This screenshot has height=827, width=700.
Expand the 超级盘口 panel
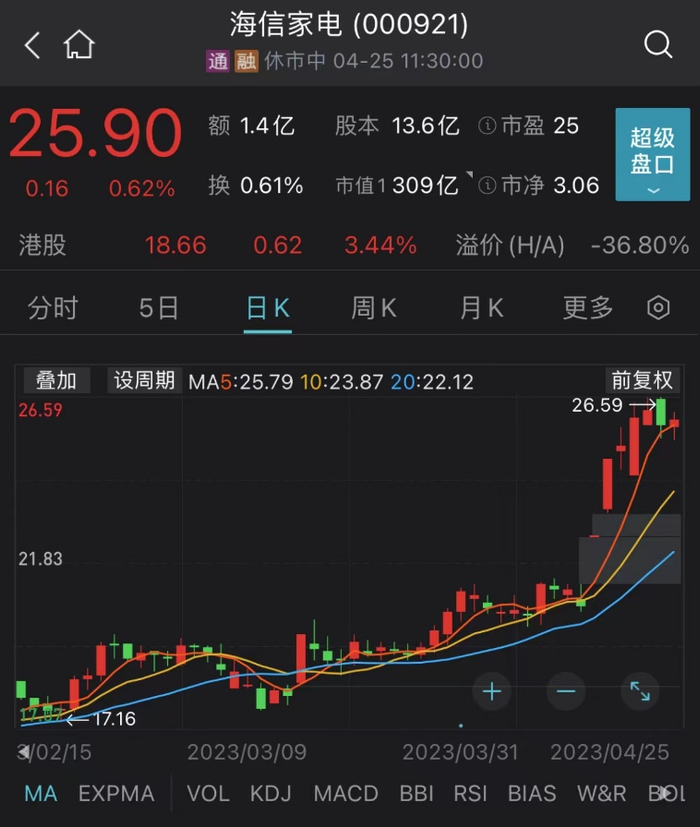pos(652,154)
